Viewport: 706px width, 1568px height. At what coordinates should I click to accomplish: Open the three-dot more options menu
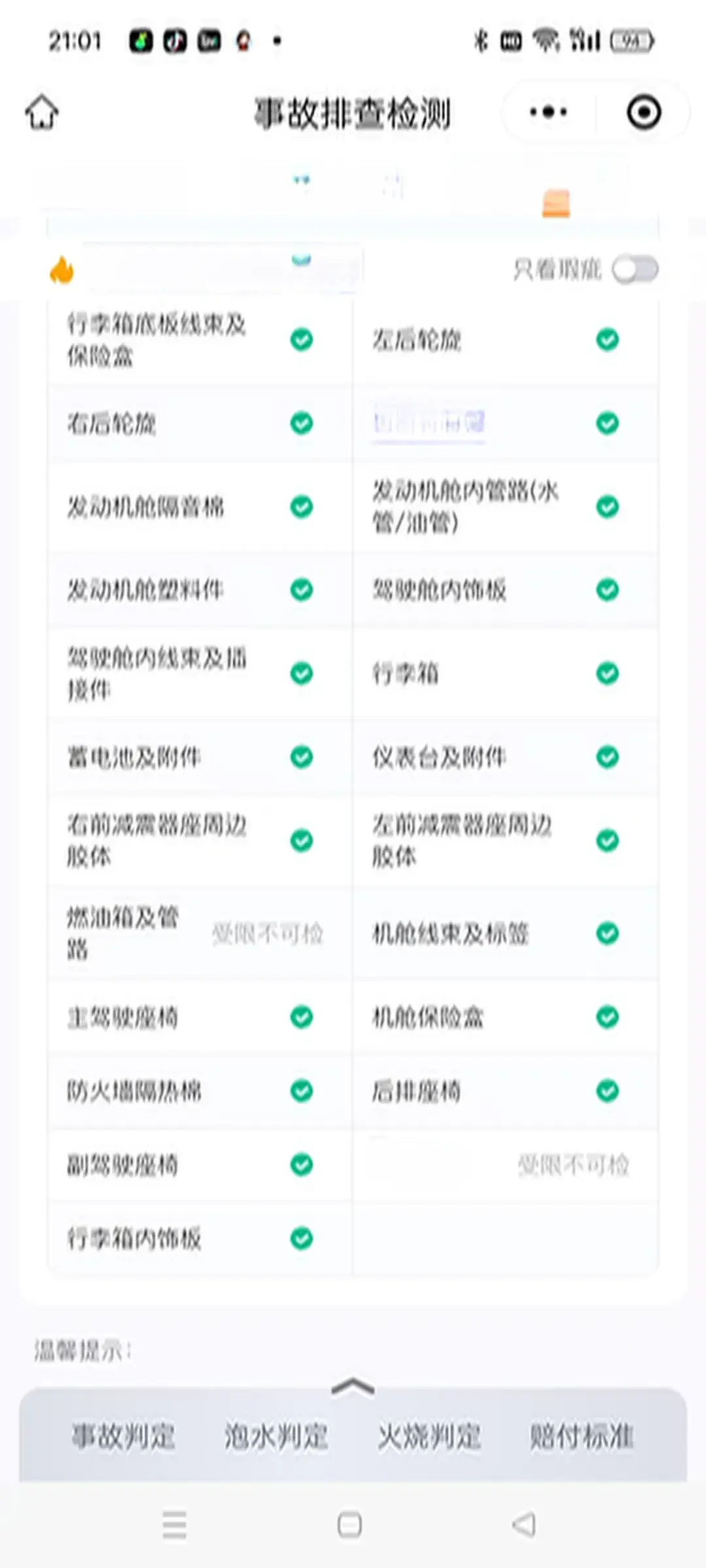[x=548, y=112]
